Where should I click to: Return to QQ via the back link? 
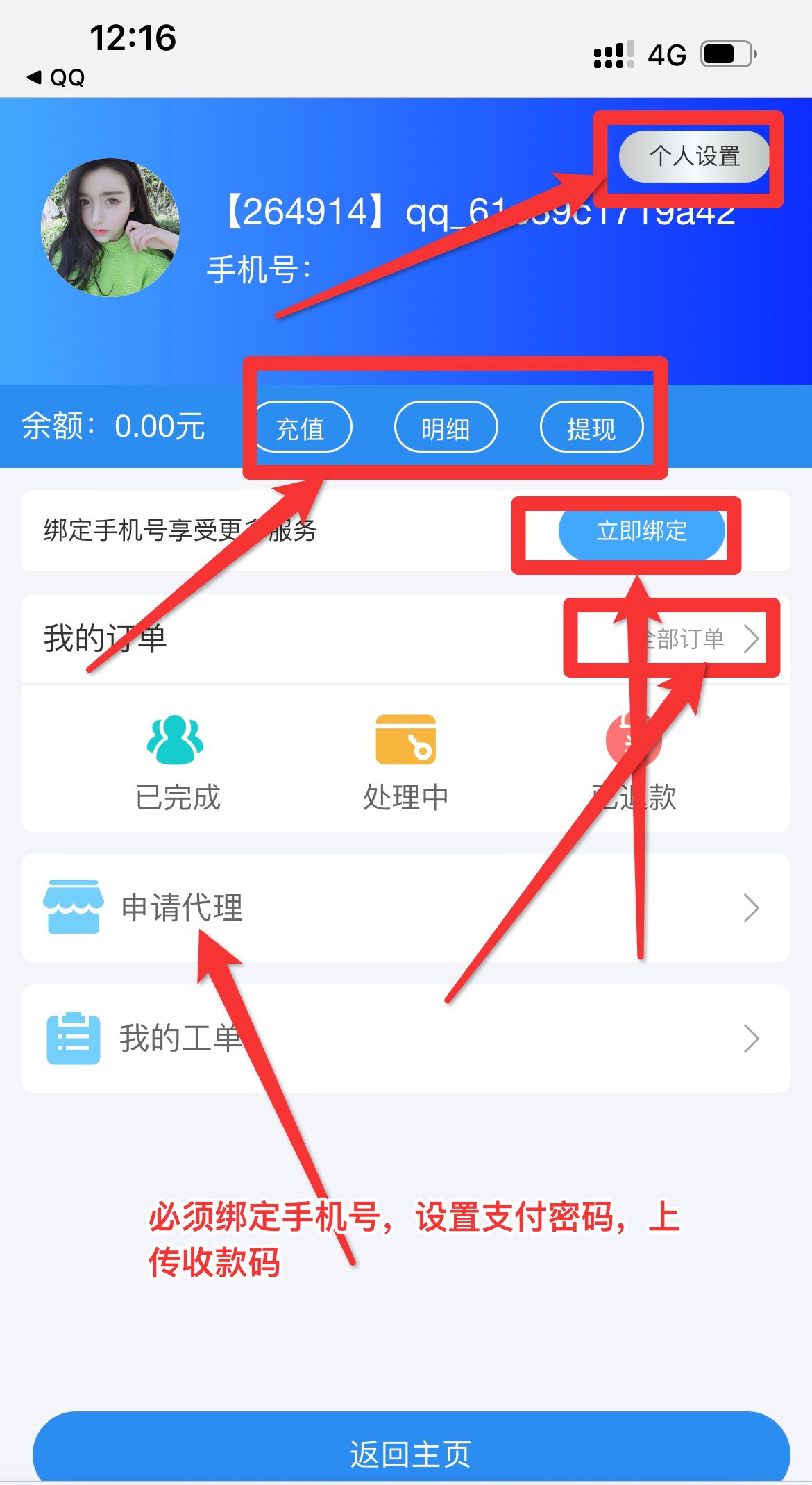pyautogui.click(x=57, y=78)
